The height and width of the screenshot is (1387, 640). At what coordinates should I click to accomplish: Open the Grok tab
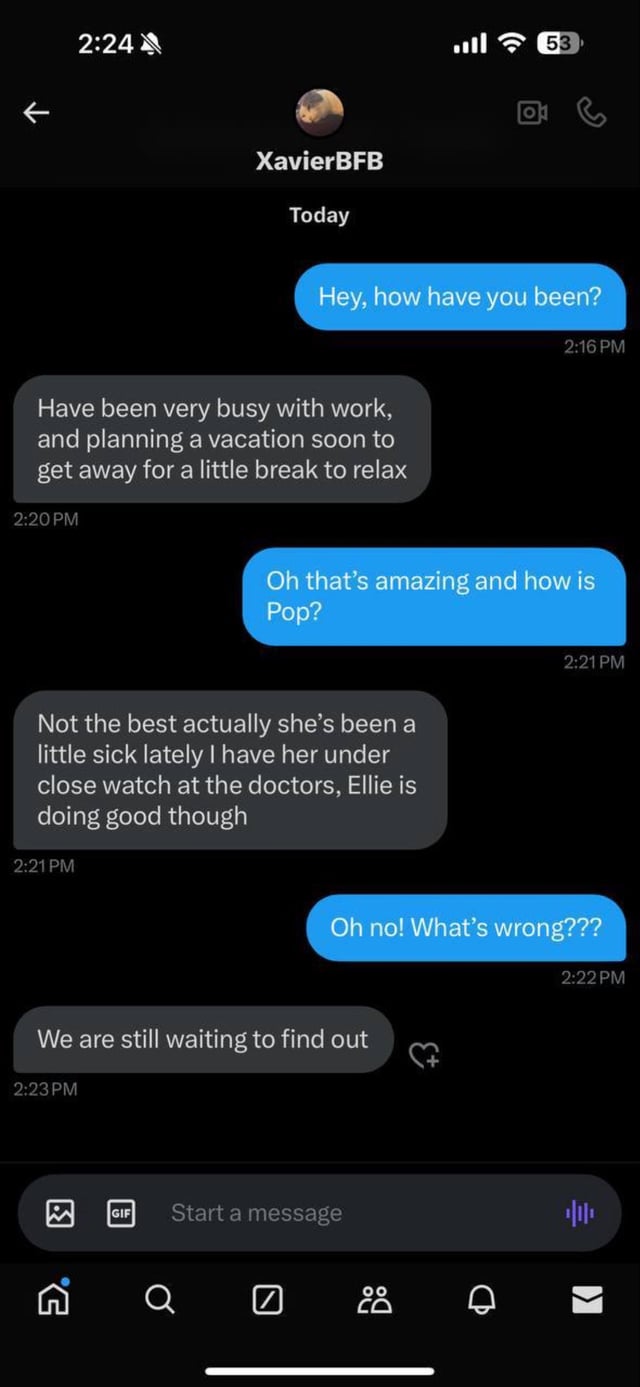pyautogui.click(x=266, y=1299)
